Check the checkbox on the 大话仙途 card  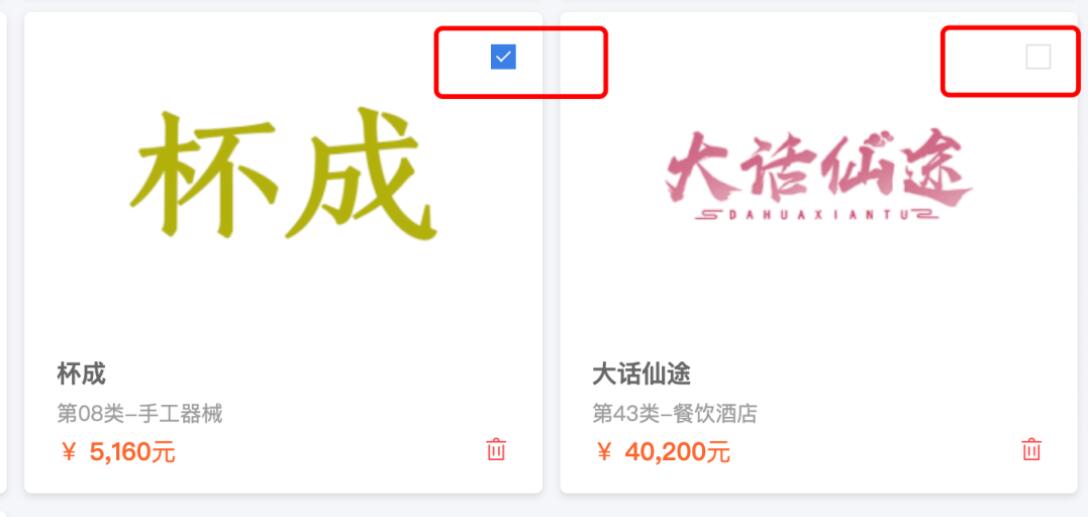(x=1038, y=57)
